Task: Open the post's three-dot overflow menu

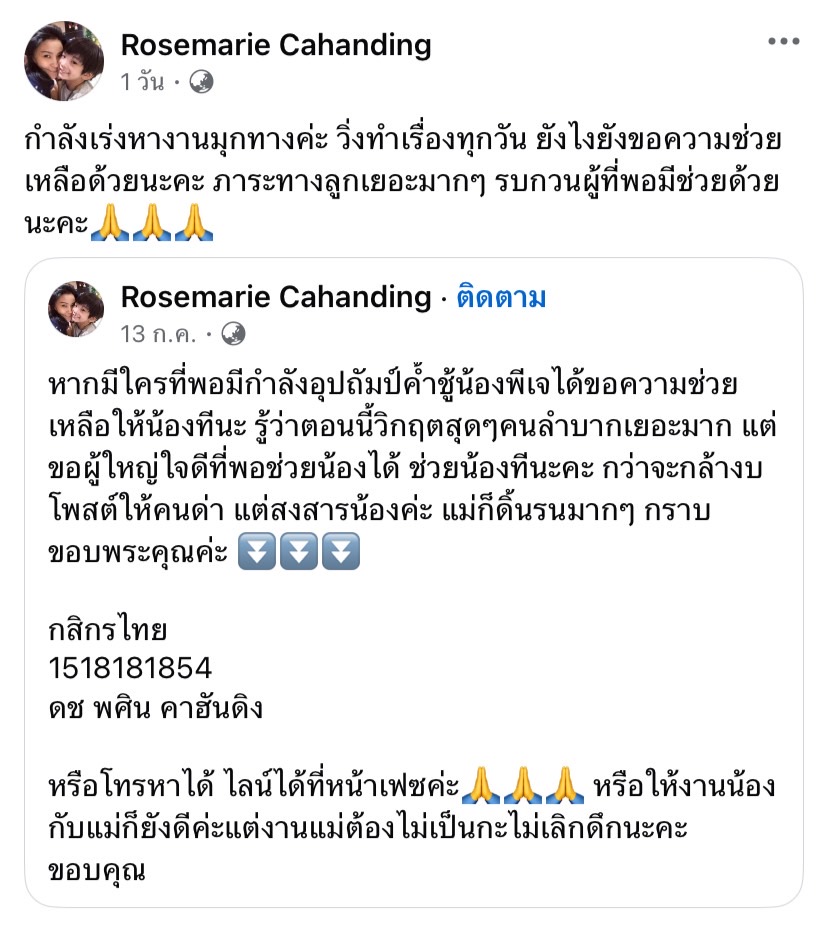Action: point(783,42)
